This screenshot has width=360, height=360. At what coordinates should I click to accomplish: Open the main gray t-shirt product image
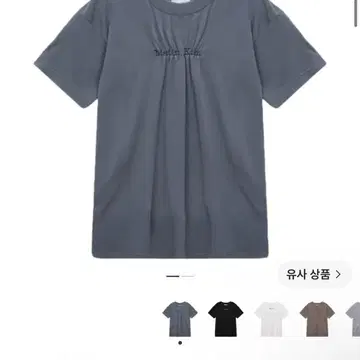pos(180,128)
